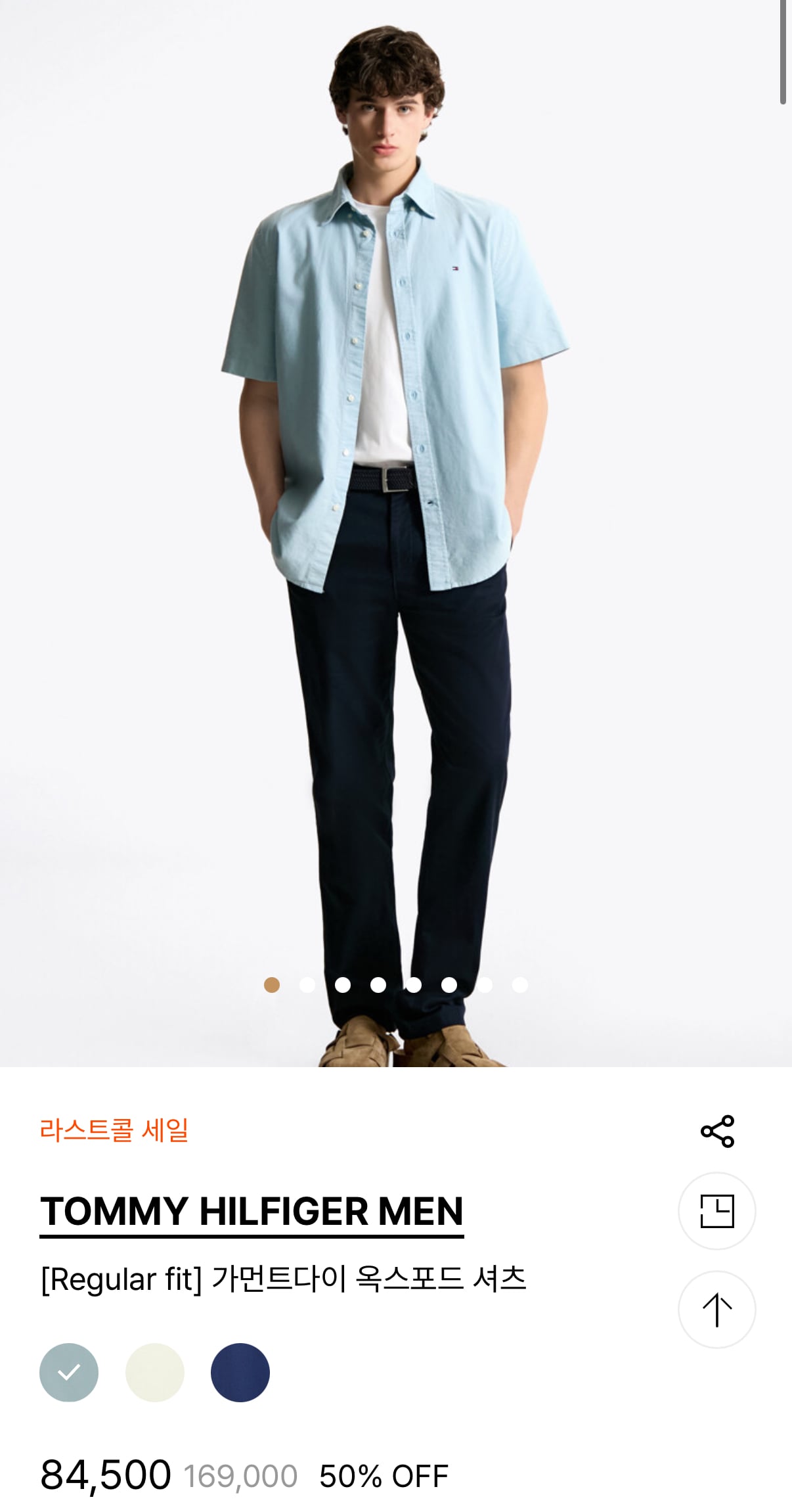The height and width of the screenshot is (1512, 792).
Task: Click the 50% OFF label
Action: click(x=384, y=1473)
